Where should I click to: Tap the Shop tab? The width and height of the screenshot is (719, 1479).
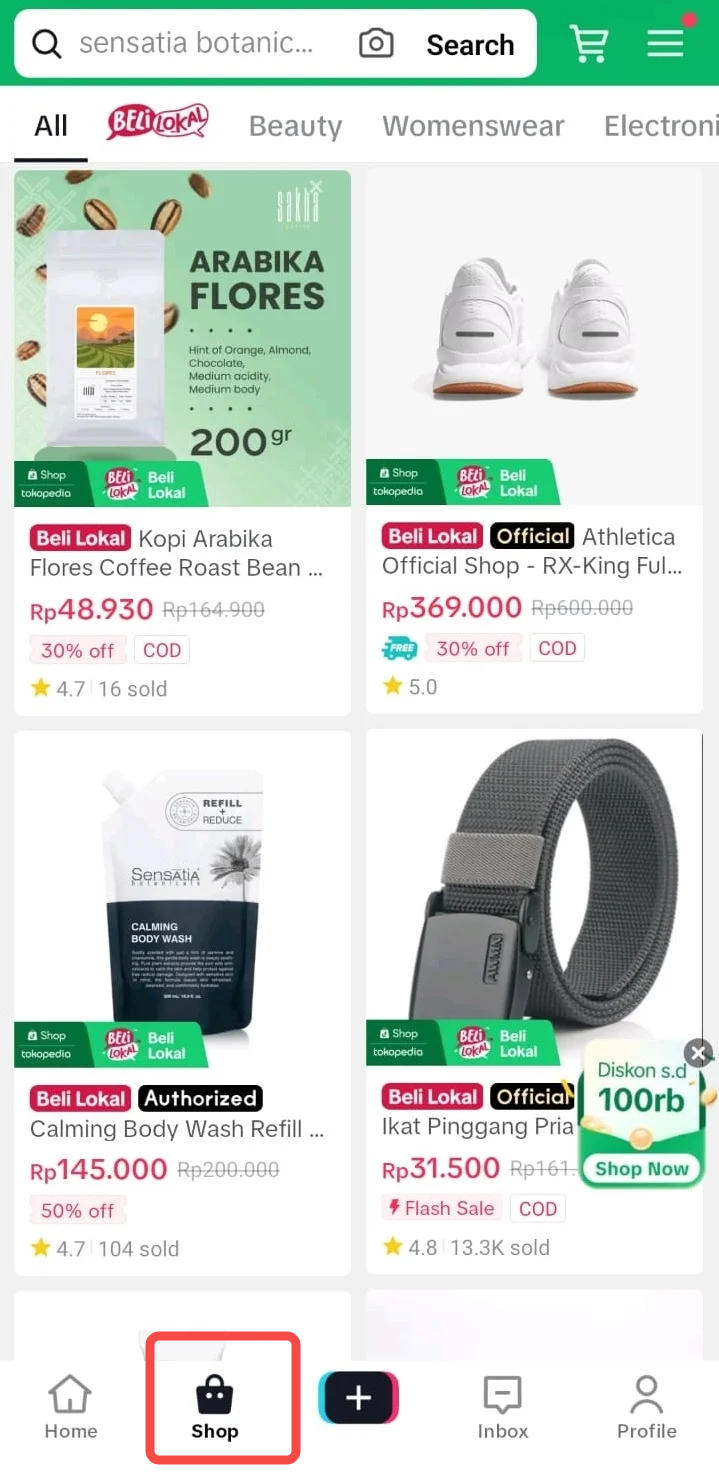(215, 1406)
